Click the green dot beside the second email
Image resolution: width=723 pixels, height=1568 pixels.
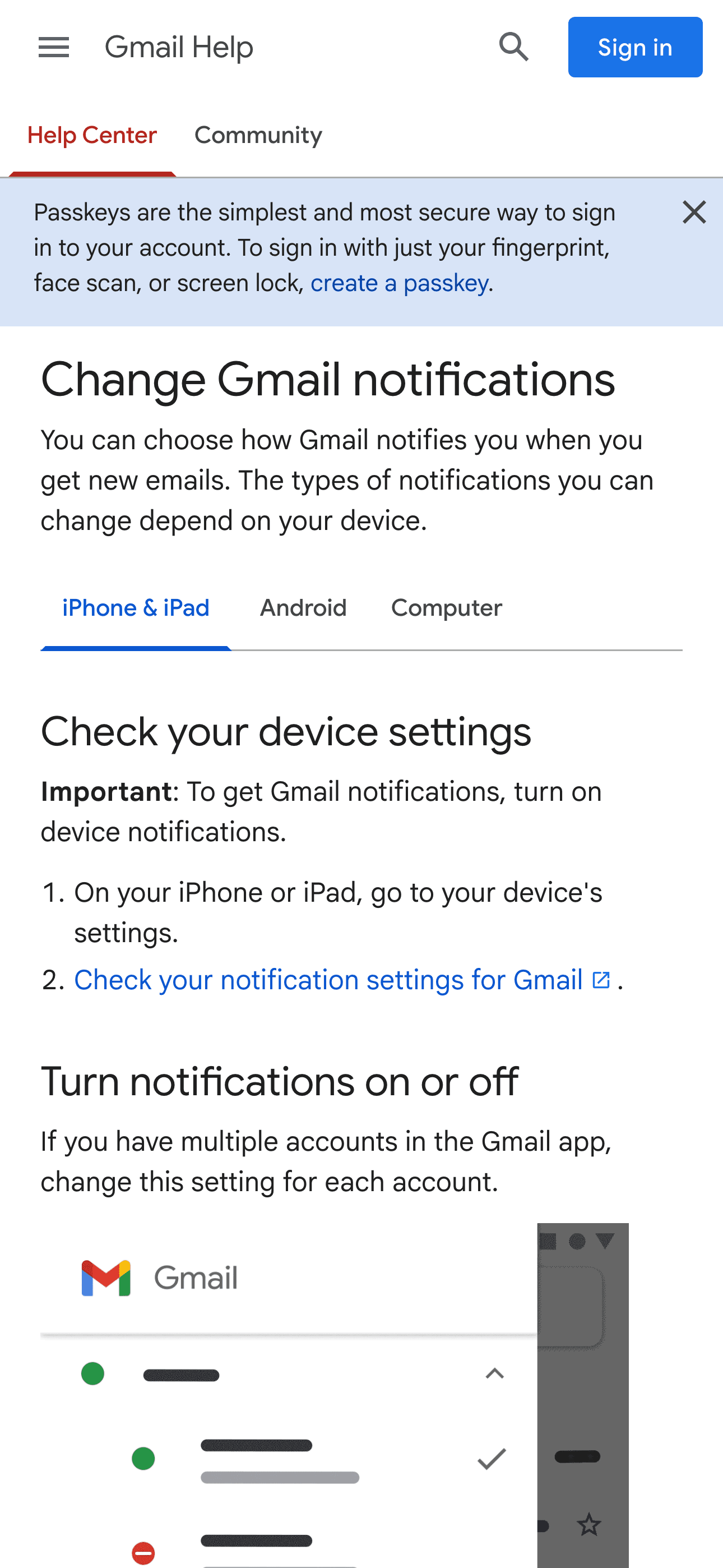pyautogui.click(x=143, y=1459)
